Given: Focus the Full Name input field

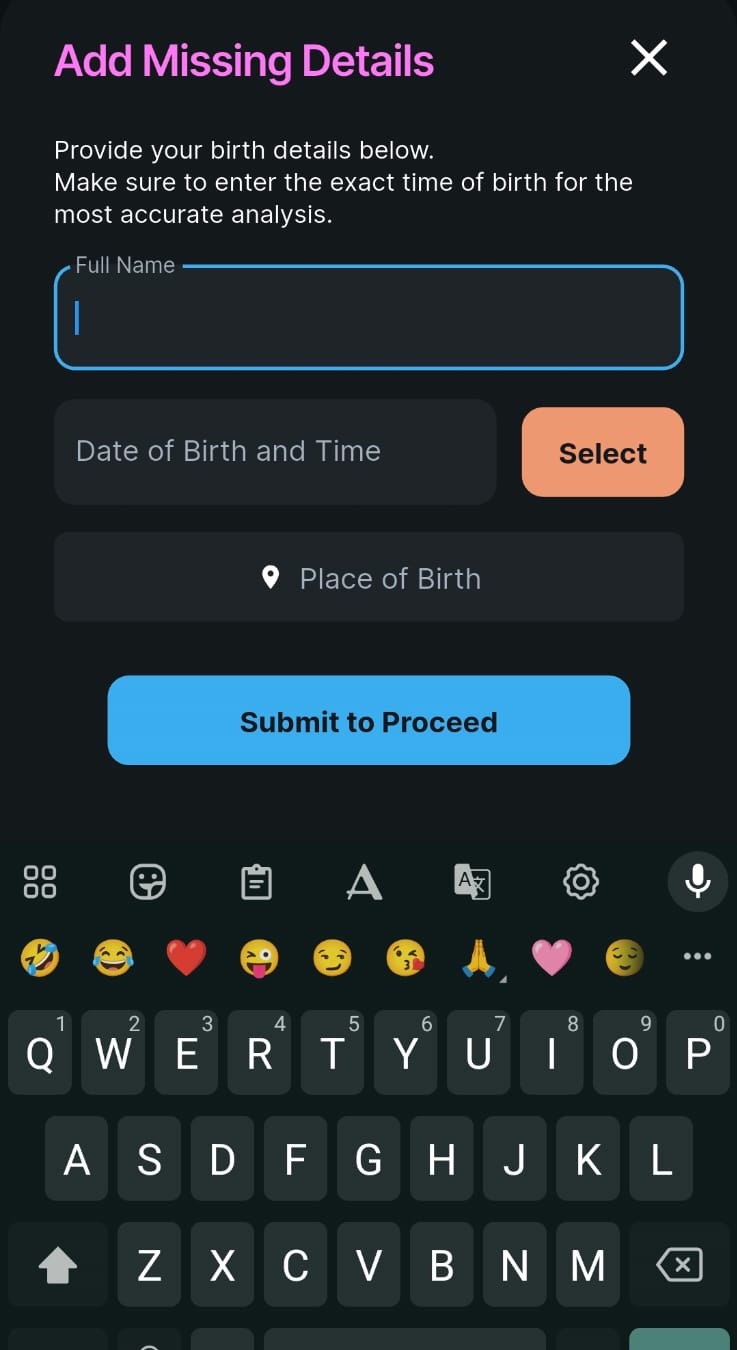Looking at the screenshot, I should point(369,316).
